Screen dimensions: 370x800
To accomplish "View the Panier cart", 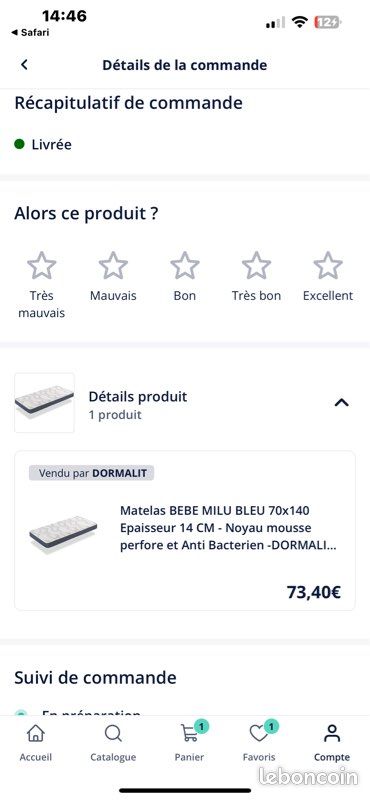I will [189, 742].
